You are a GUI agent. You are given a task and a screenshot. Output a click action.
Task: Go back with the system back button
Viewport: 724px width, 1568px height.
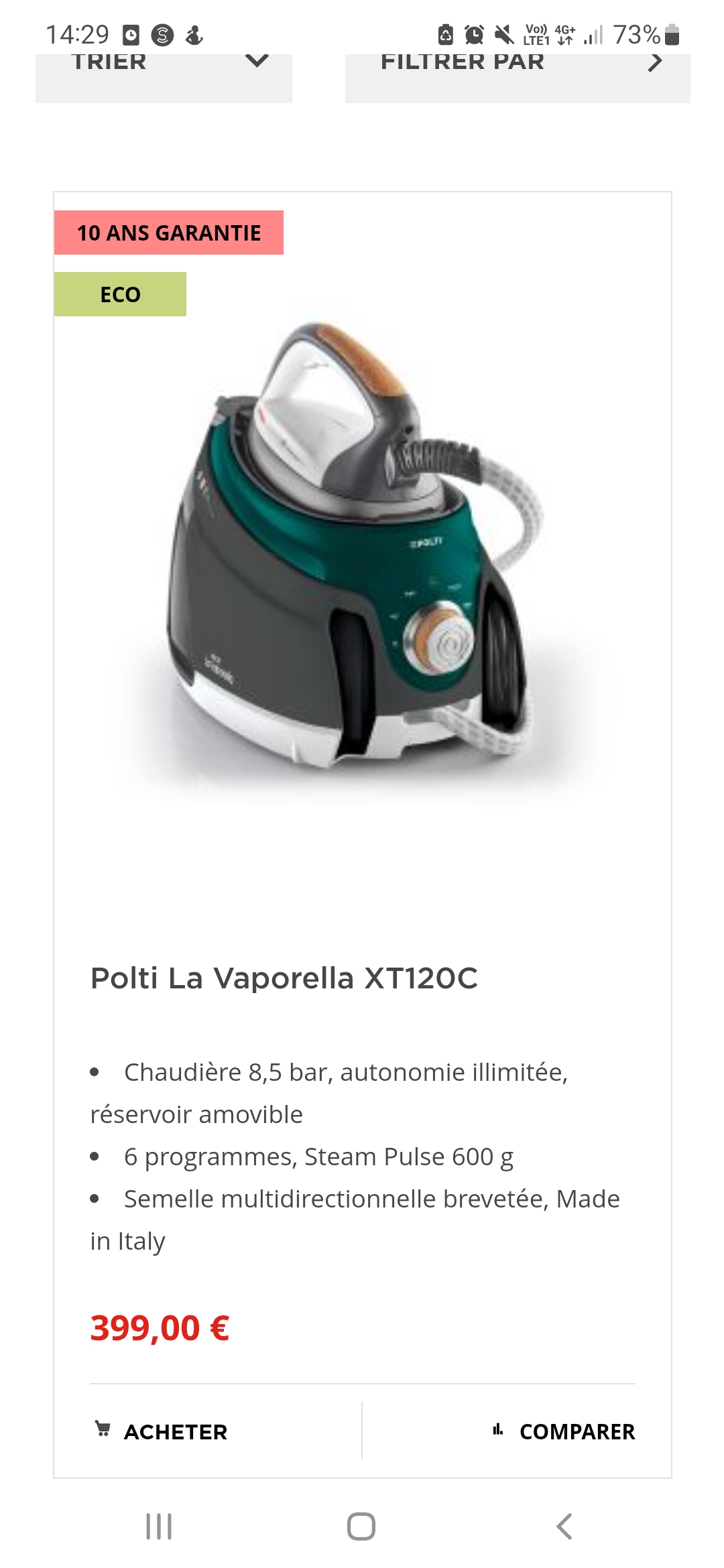[x=564, y=1526]
